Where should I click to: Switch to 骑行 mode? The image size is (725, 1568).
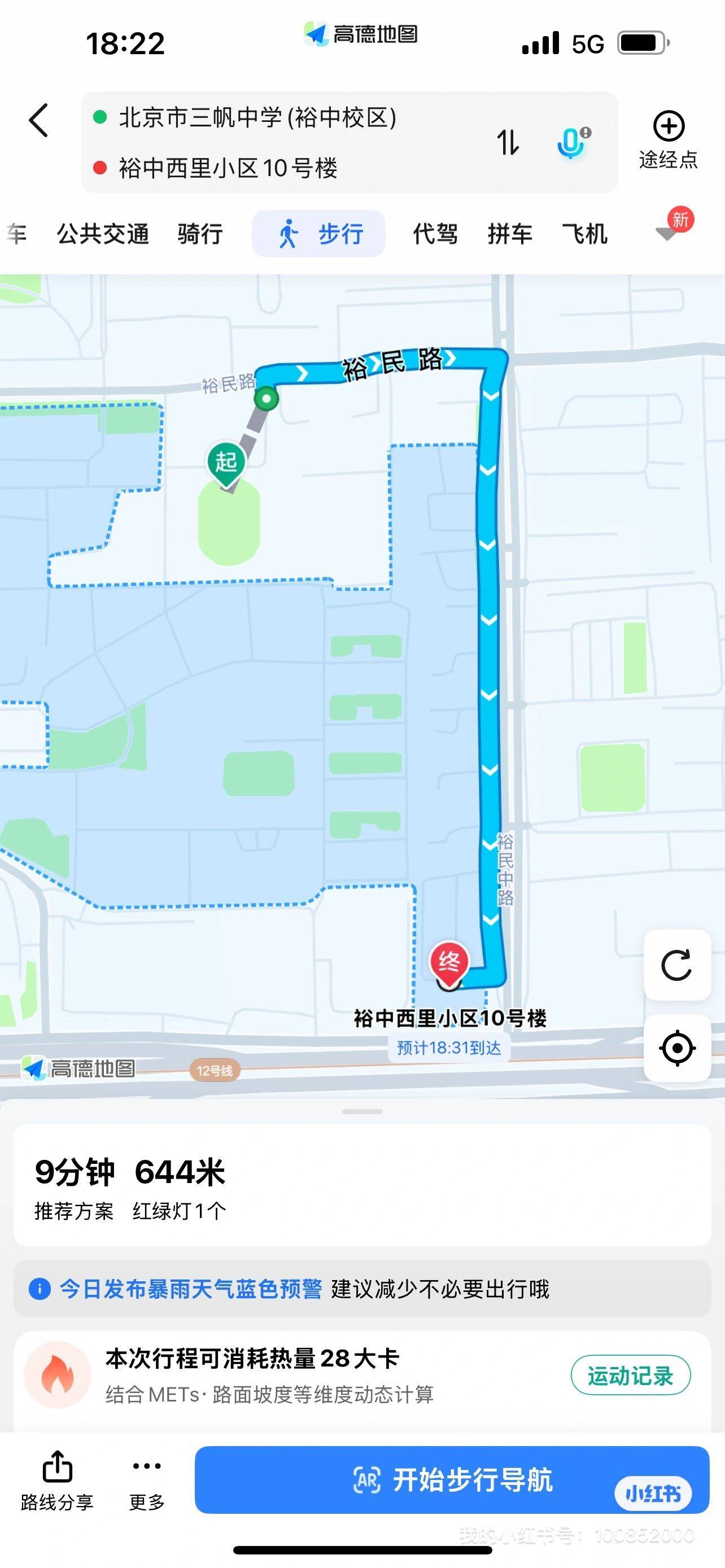pos(200,234)
